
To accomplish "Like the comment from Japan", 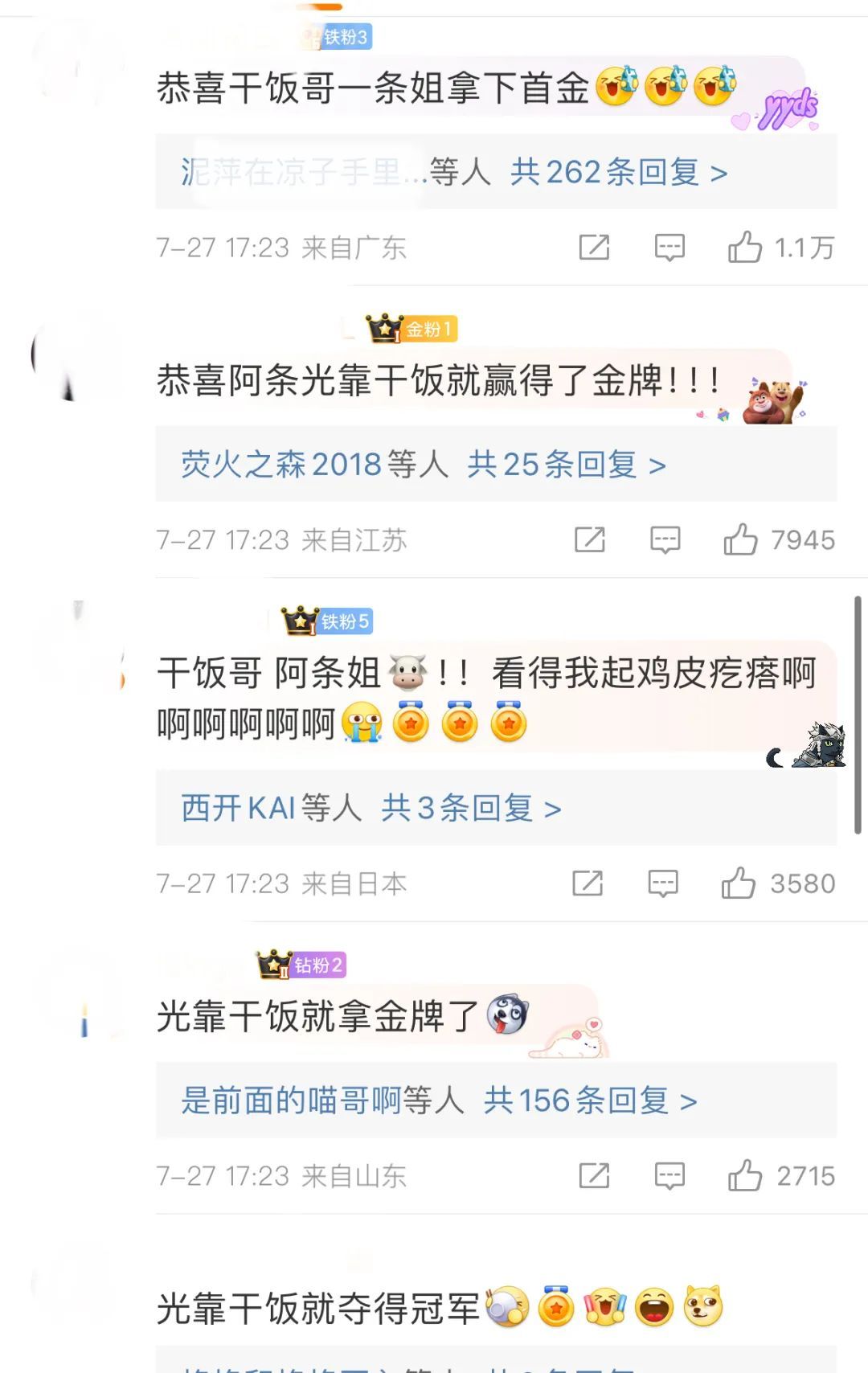I will (x=738, y=883).
